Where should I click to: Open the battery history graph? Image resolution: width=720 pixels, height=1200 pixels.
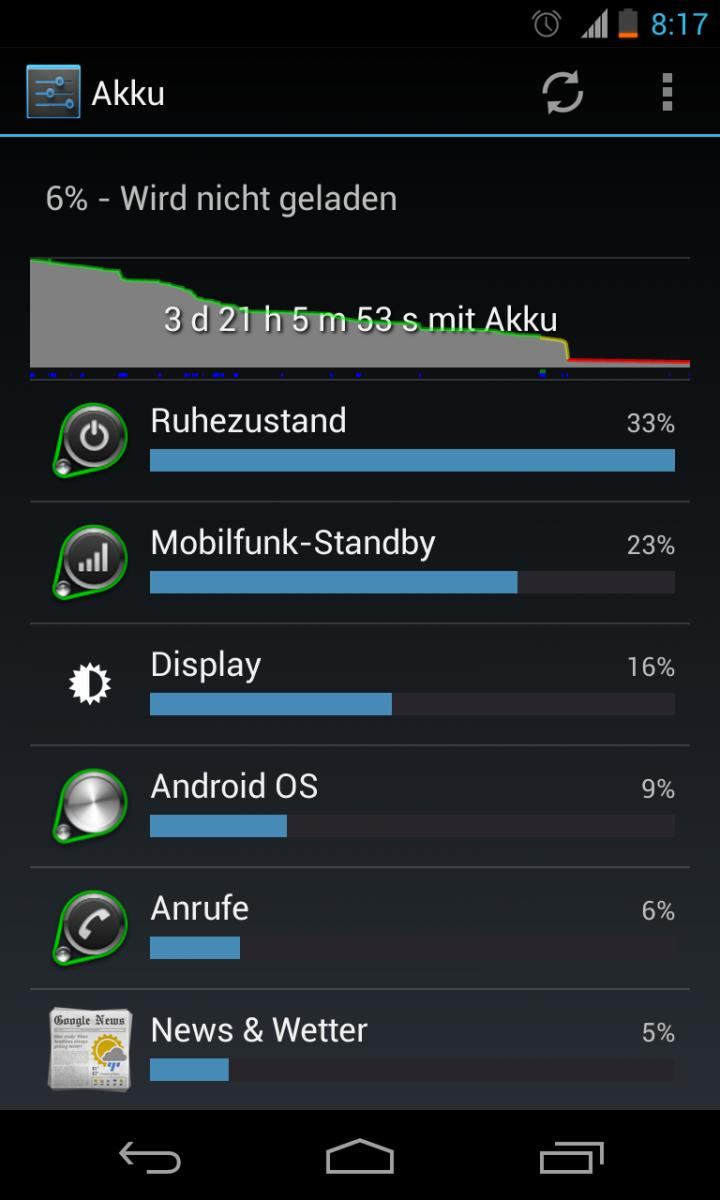pyautogui.click(x=360, y=317)
